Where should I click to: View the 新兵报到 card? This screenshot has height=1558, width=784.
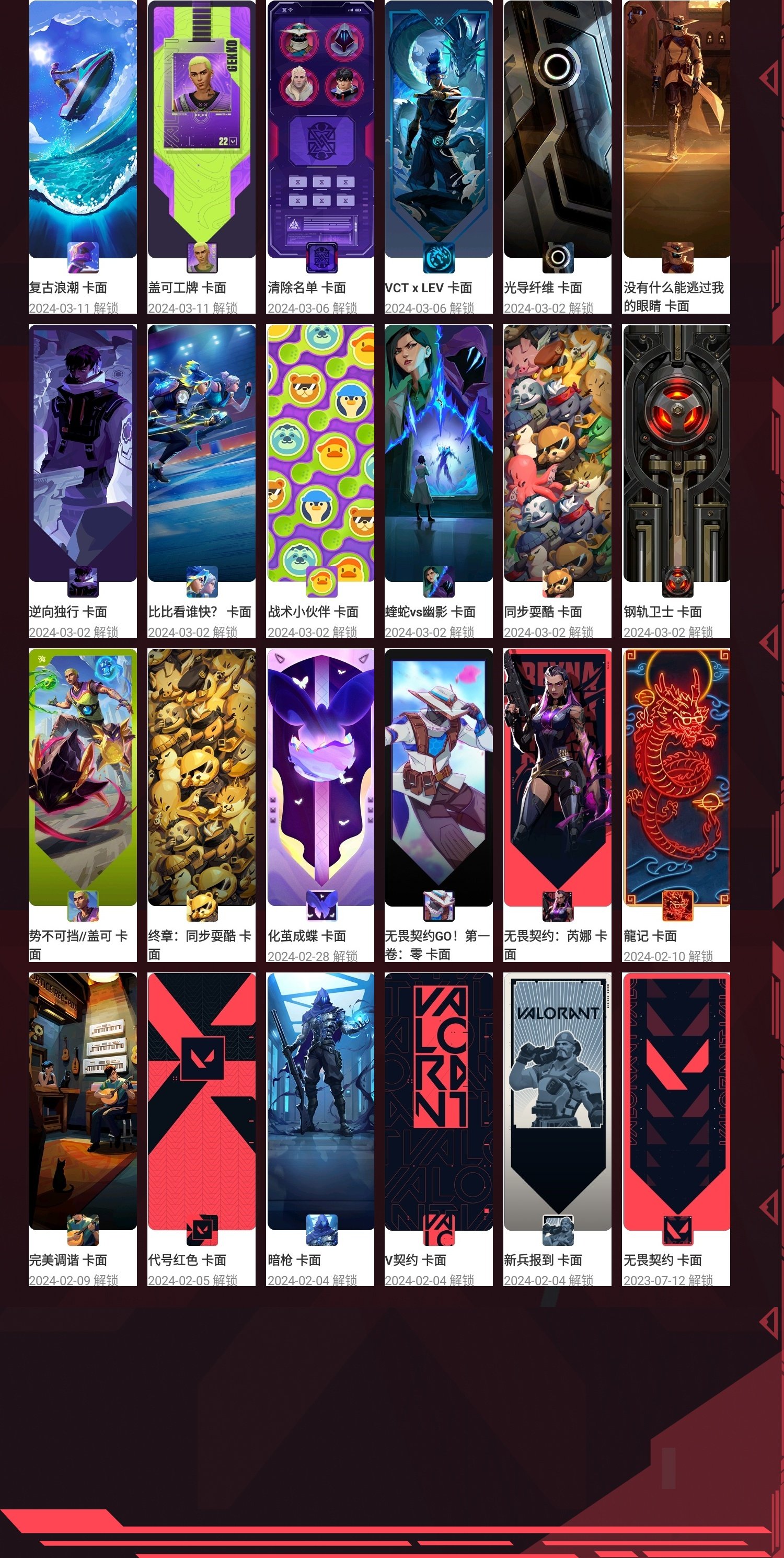[x=557, y=1101]
